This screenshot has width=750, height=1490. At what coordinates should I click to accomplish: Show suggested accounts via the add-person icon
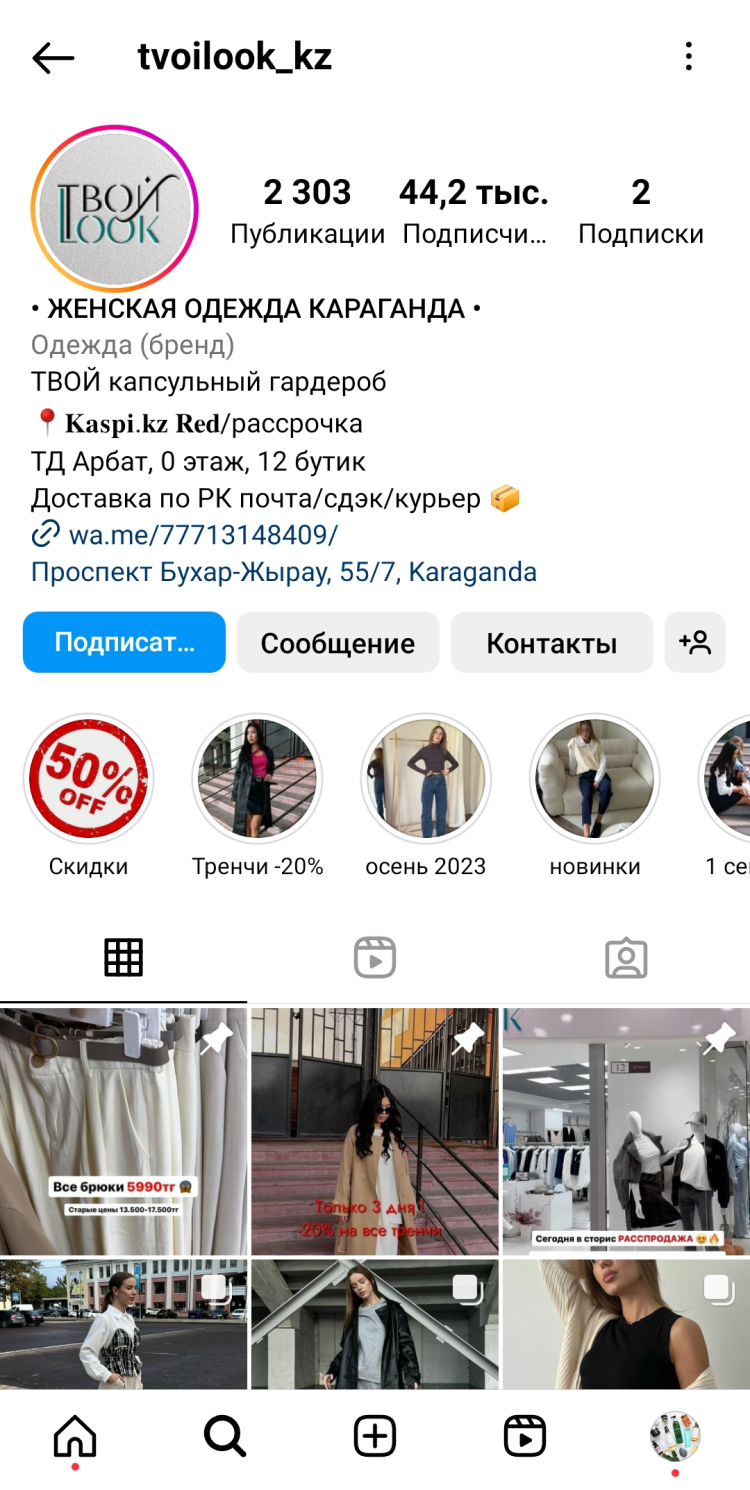(695, 642)
